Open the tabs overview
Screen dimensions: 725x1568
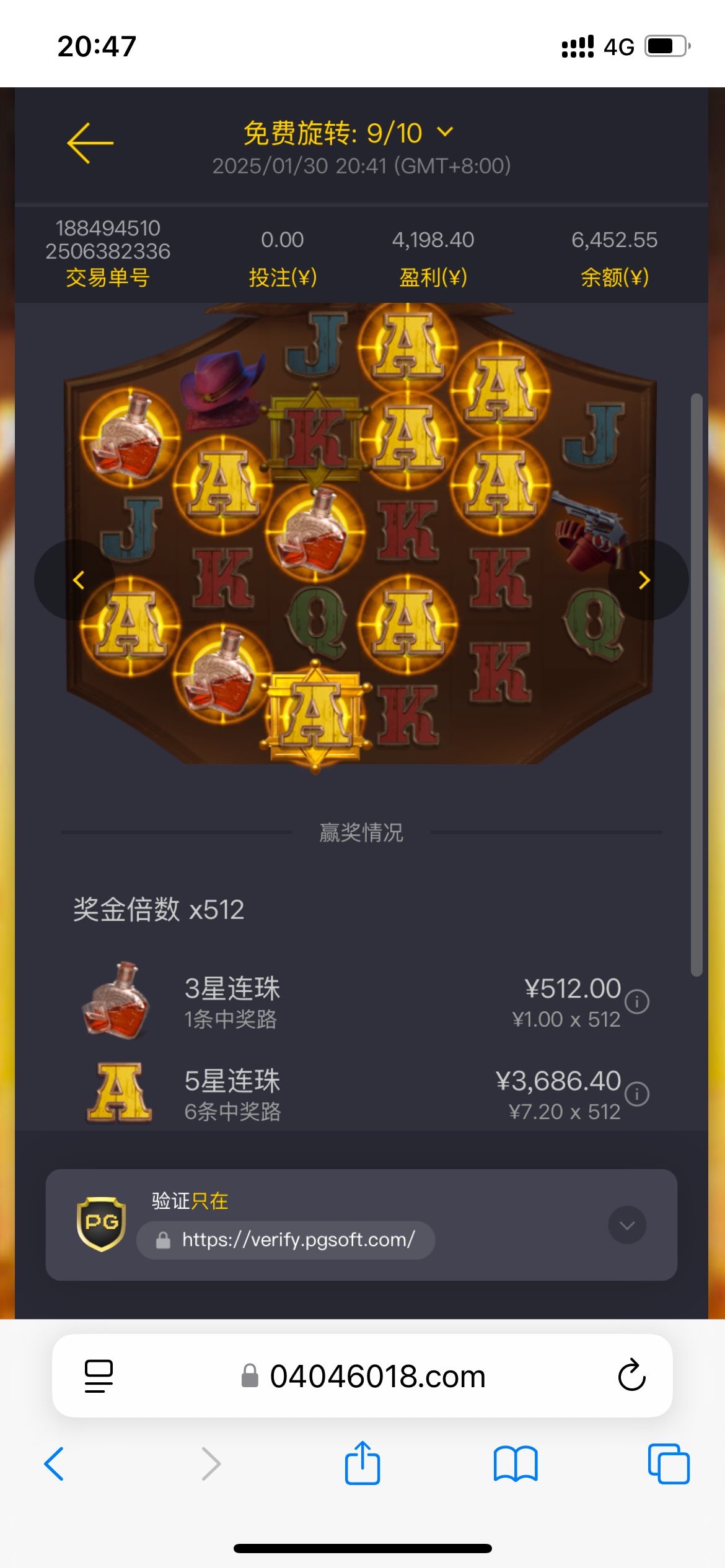(x=668, y=1464)
